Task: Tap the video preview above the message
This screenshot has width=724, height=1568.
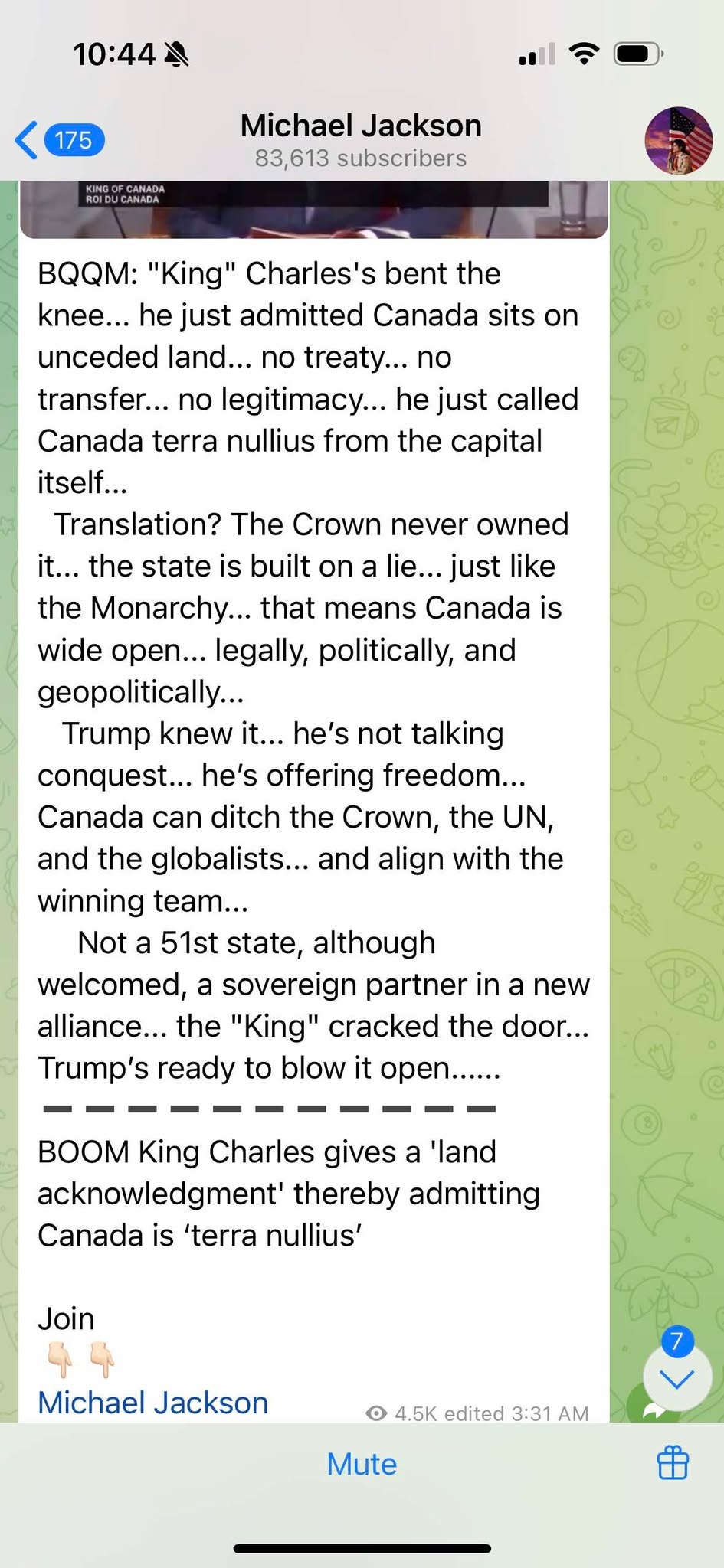Action: point(313,209)
